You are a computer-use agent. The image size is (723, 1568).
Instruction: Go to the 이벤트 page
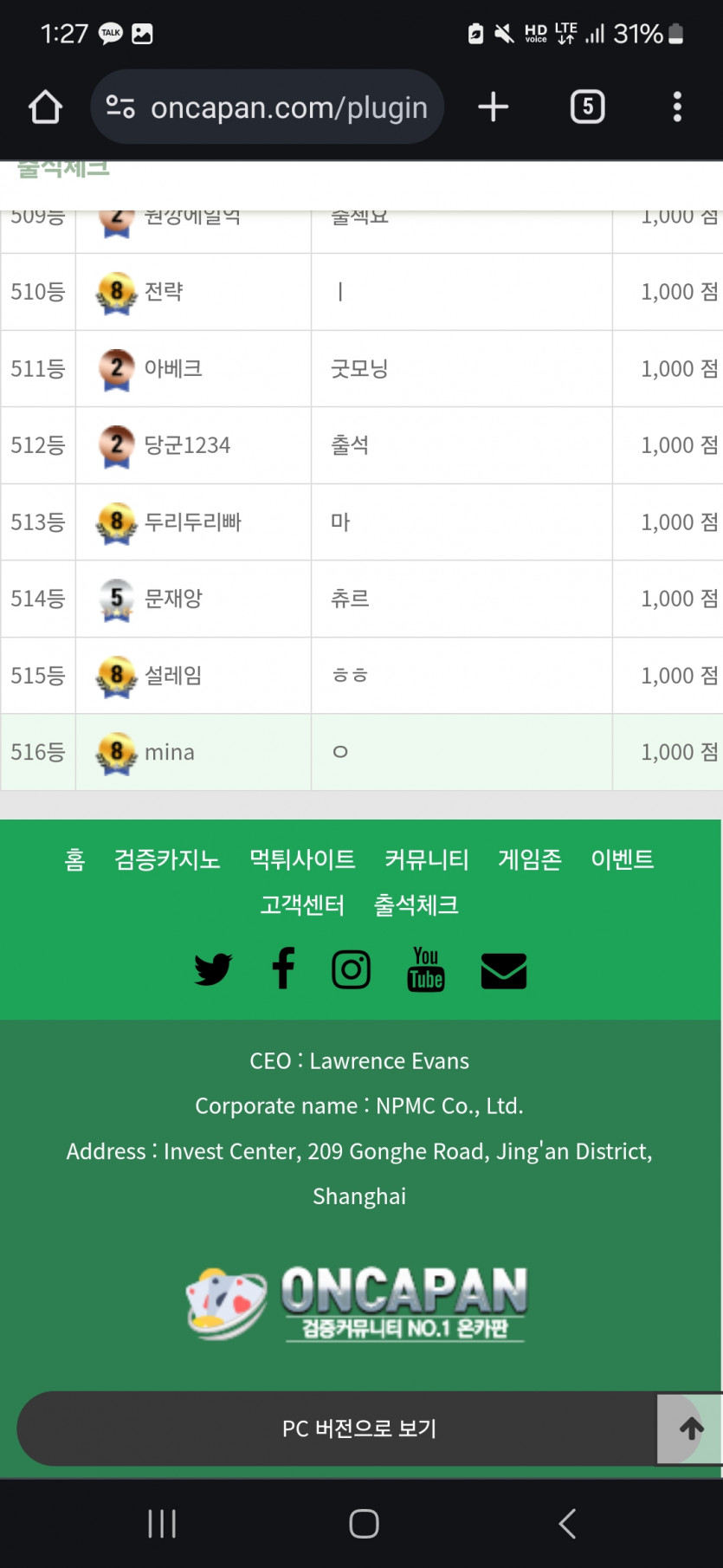[x=622, y=859]
